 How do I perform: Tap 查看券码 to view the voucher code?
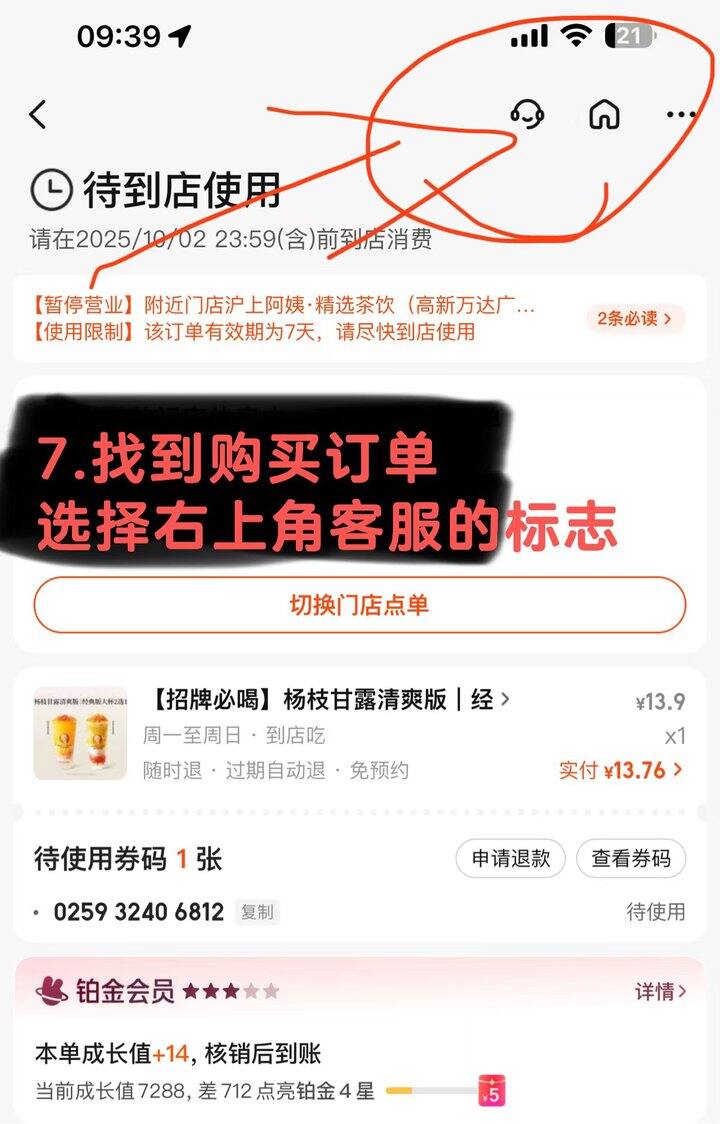pyautogui.click(x=631, y=859)
